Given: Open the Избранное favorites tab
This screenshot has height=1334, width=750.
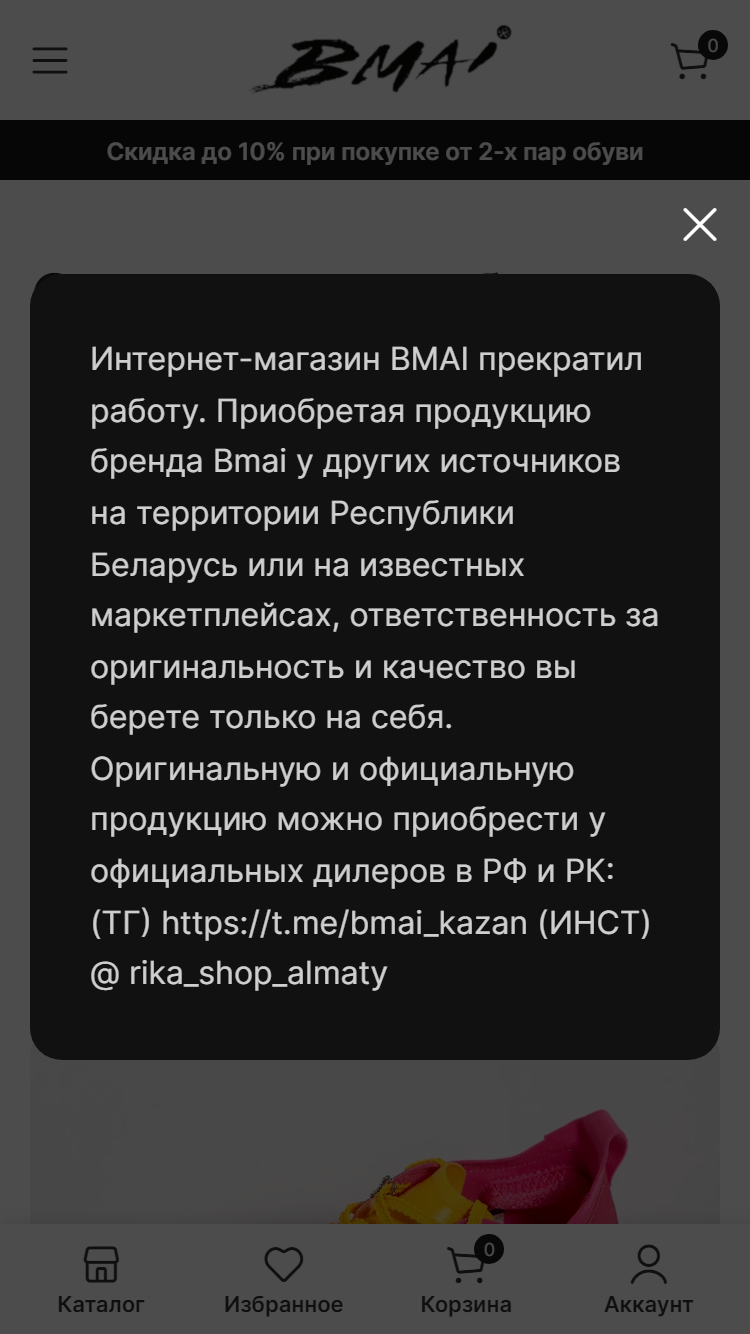Looking at the screenshot, I should [x=283, y=1280].
